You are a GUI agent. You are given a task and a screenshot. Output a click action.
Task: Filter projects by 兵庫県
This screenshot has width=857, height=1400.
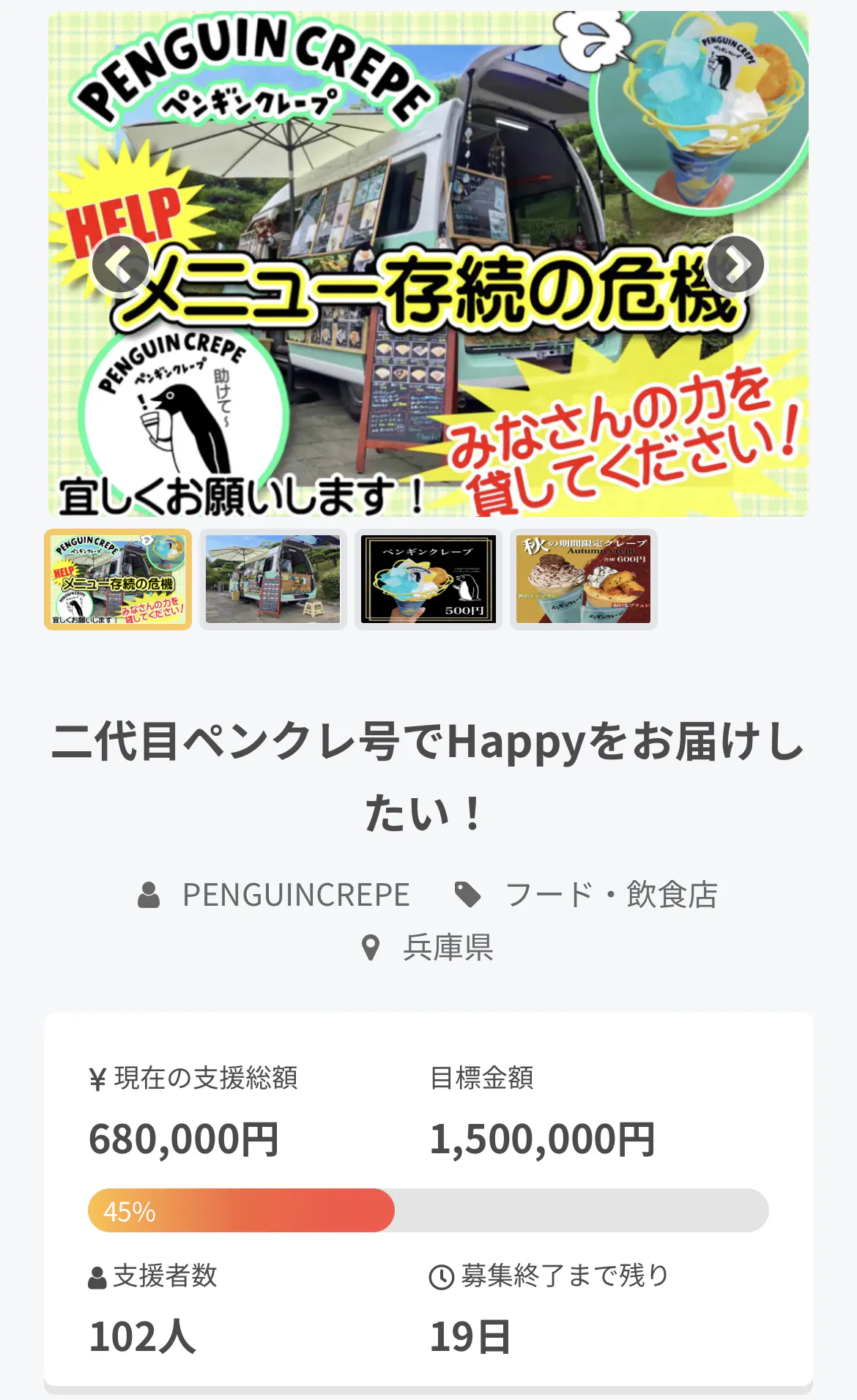click(448, 947)
